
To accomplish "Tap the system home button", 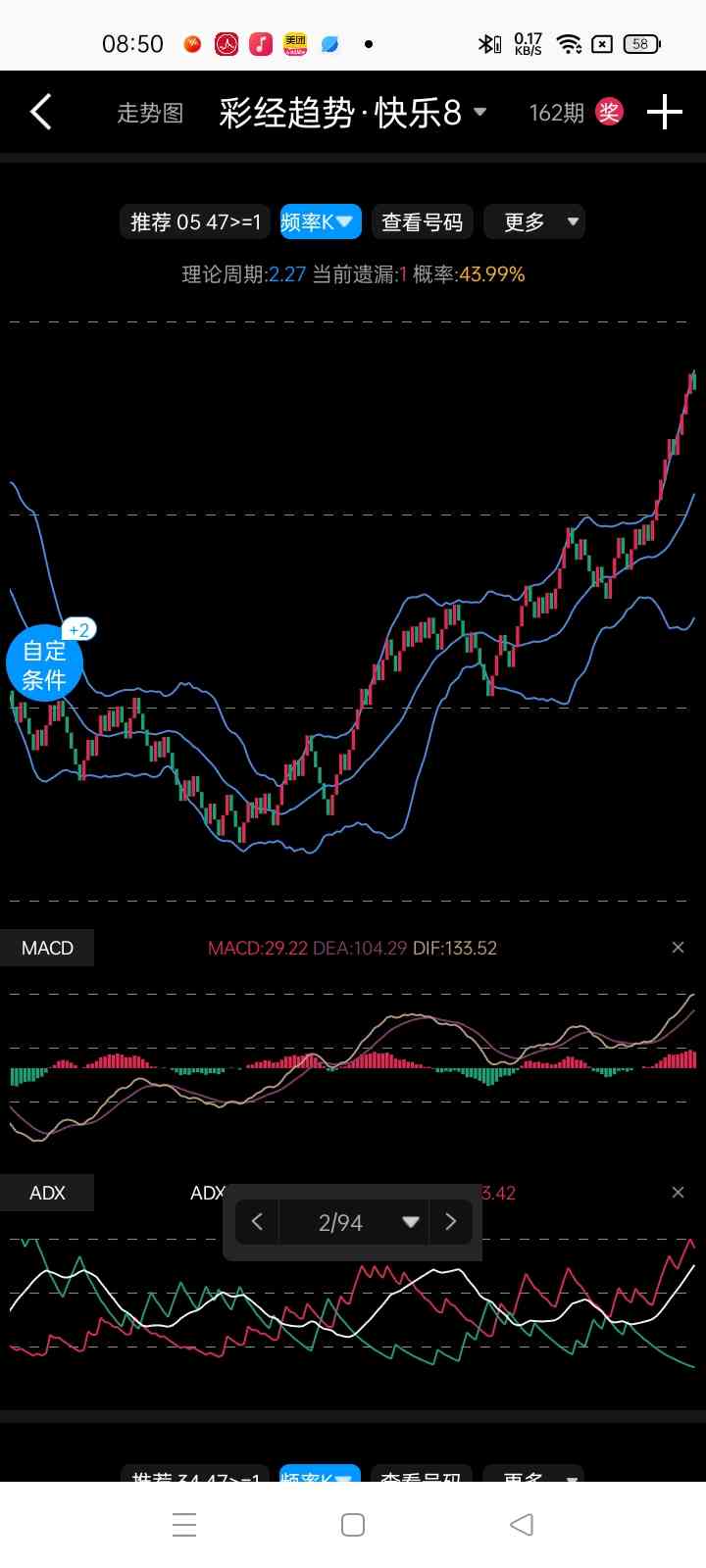I will click(x=353, y=1525).
